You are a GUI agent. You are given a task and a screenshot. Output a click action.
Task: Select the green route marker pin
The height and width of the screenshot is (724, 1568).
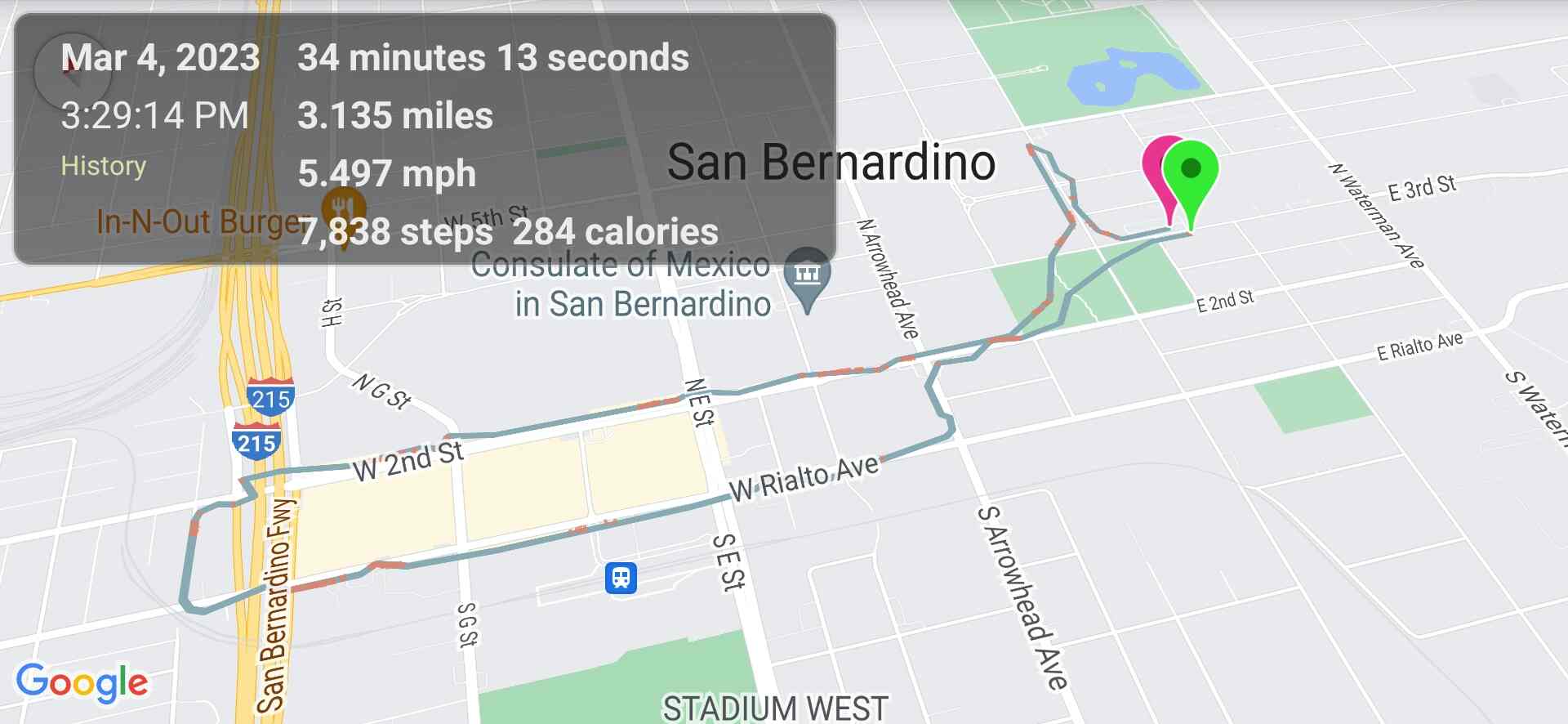pyautogui.click(x=1192, y=173)
